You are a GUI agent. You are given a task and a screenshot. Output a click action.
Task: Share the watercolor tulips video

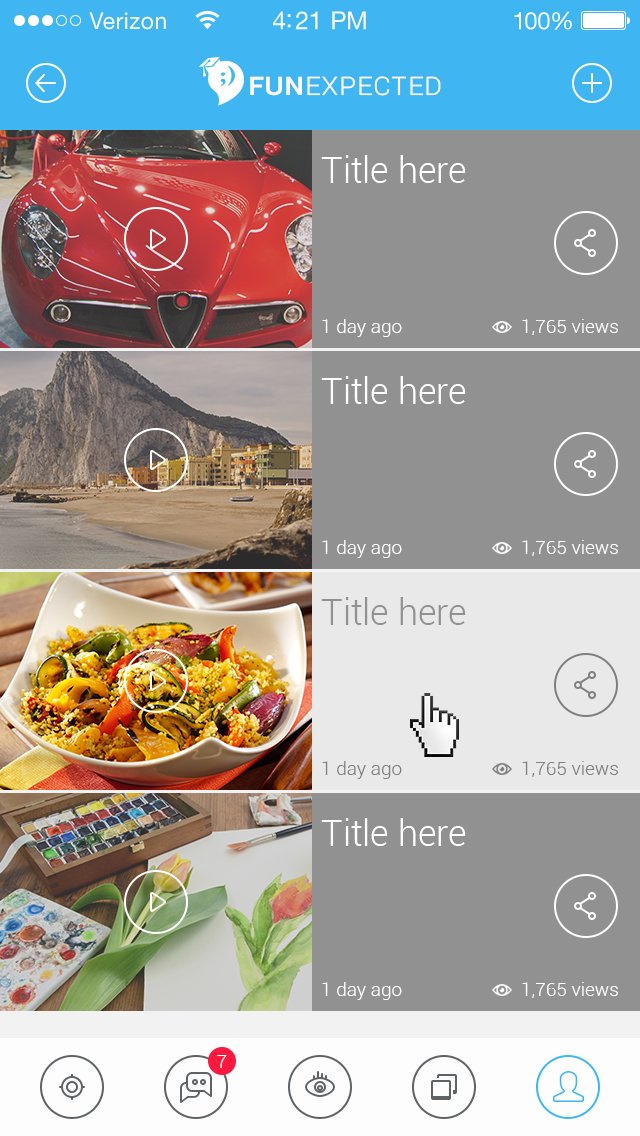pos(585,906)
